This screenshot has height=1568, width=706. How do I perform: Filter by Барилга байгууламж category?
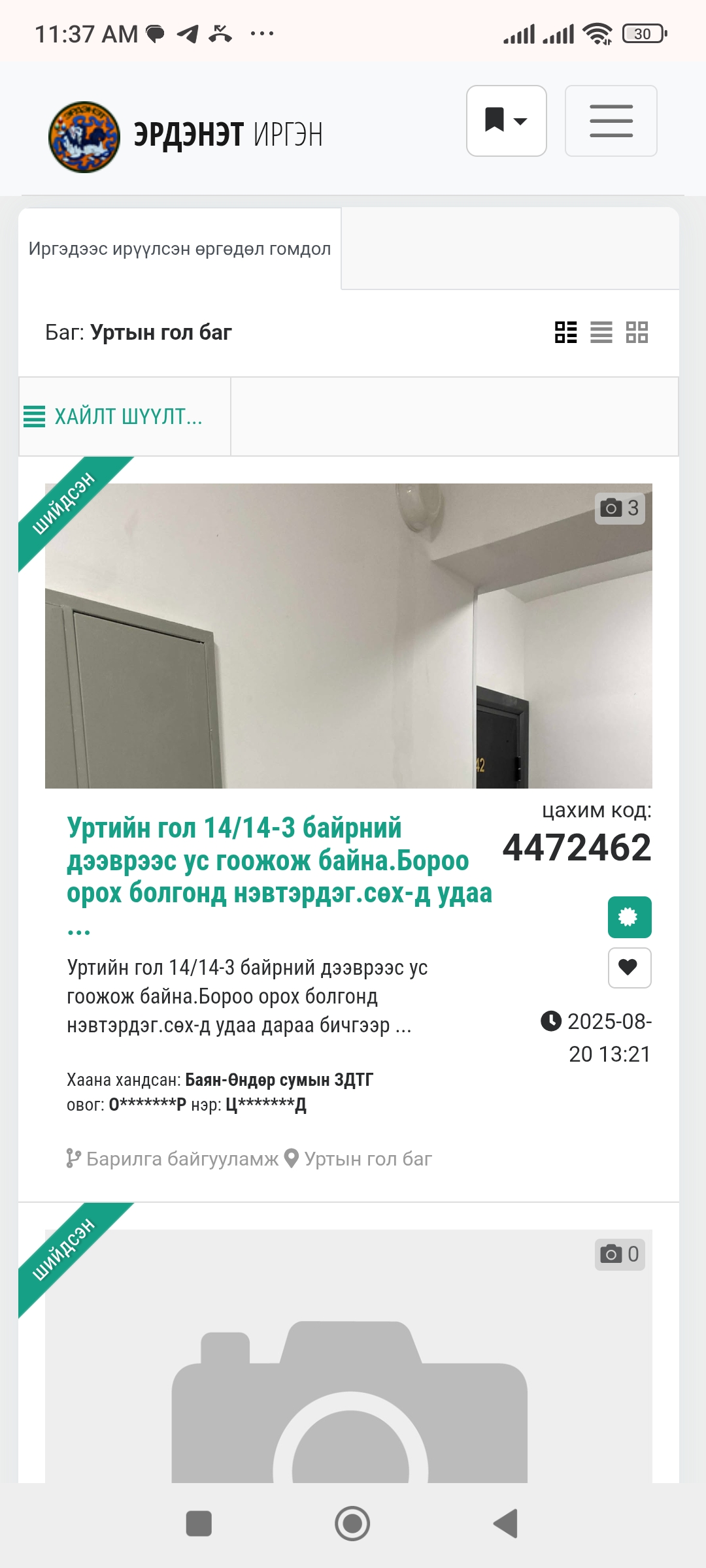point(182,1158)
